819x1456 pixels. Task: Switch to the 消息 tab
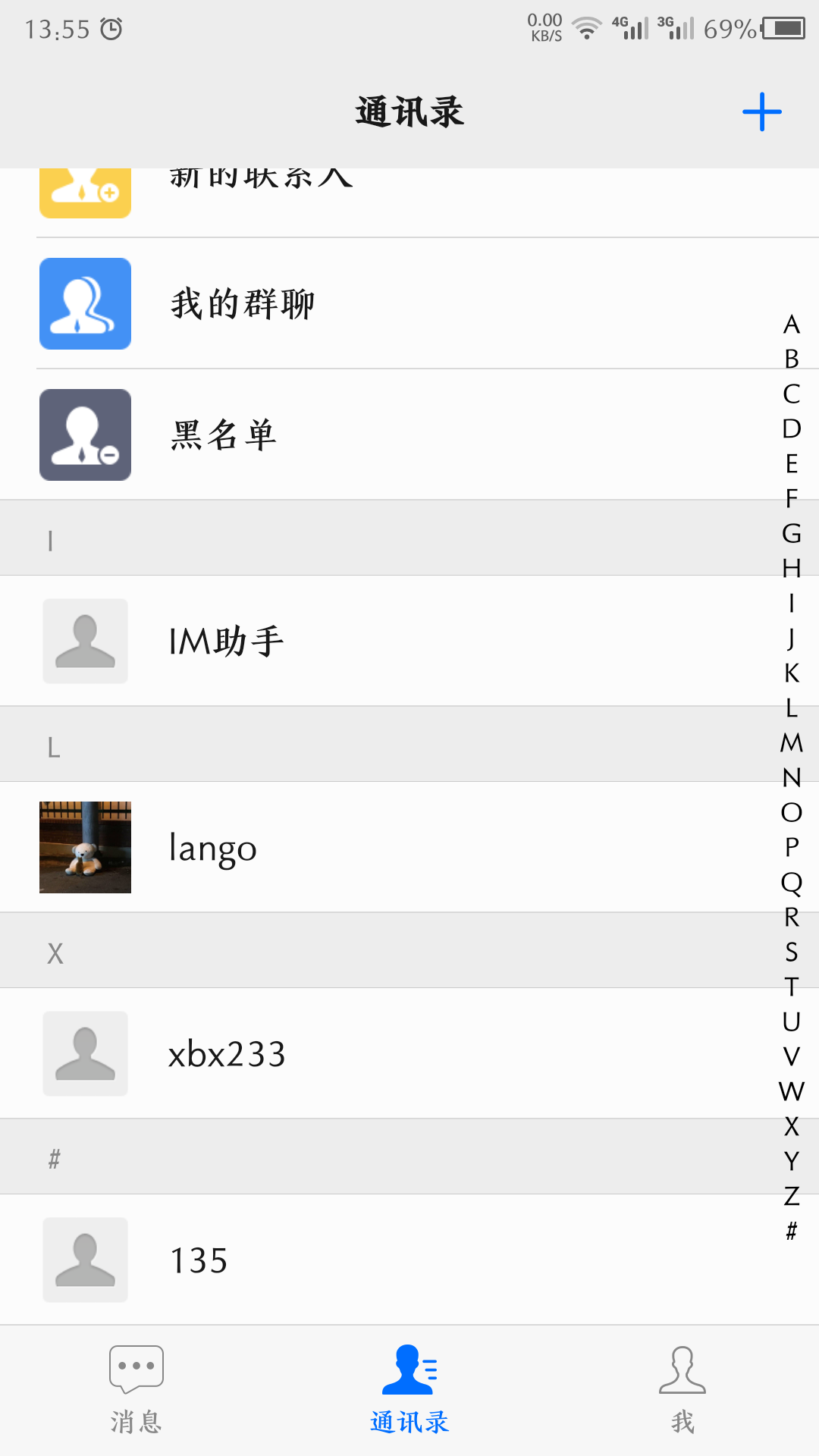coord(136,1389)
